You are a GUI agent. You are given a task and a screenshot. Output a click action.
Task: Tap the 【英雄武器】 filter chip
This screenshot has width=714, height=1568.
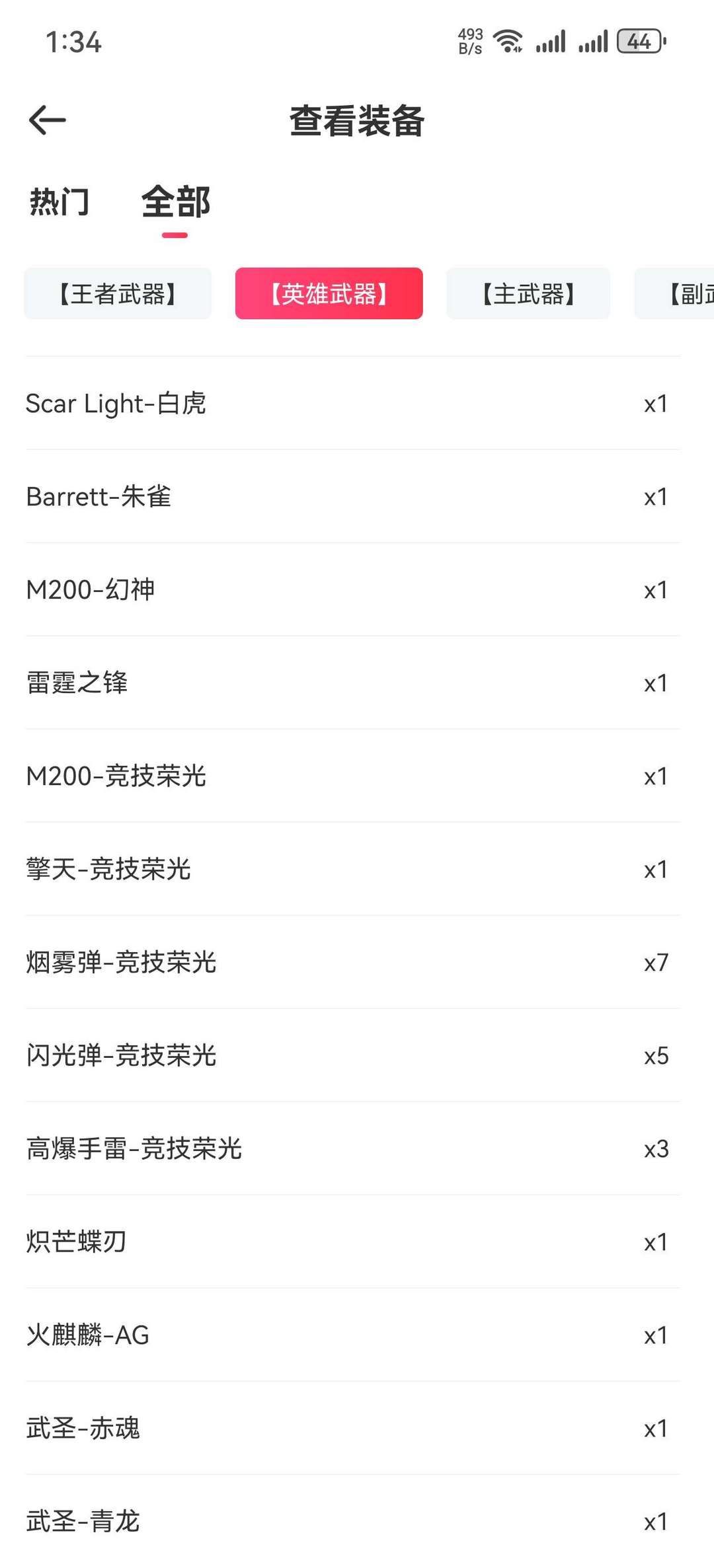pos(329,293)
